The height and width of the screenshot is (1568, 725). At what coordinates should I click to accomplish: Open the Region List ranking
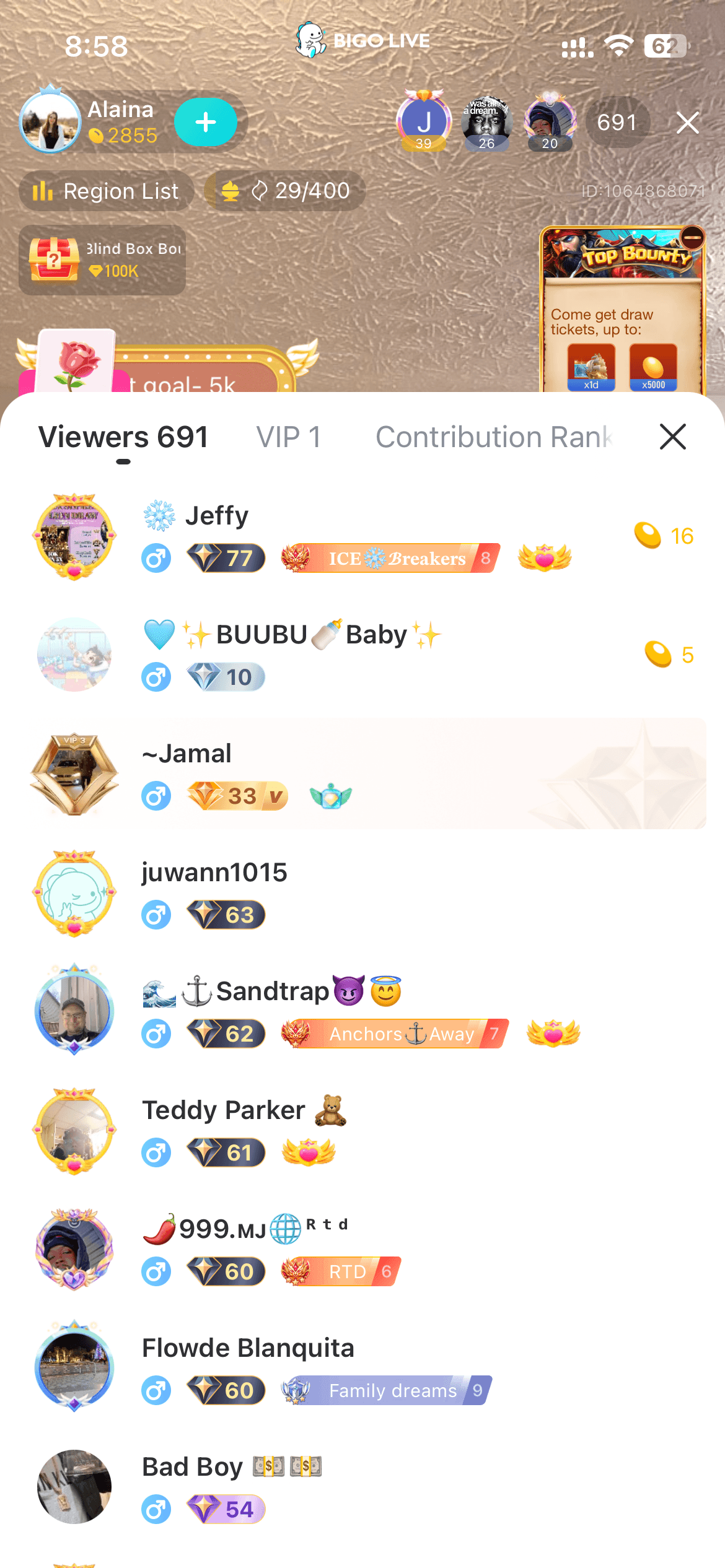106,191
